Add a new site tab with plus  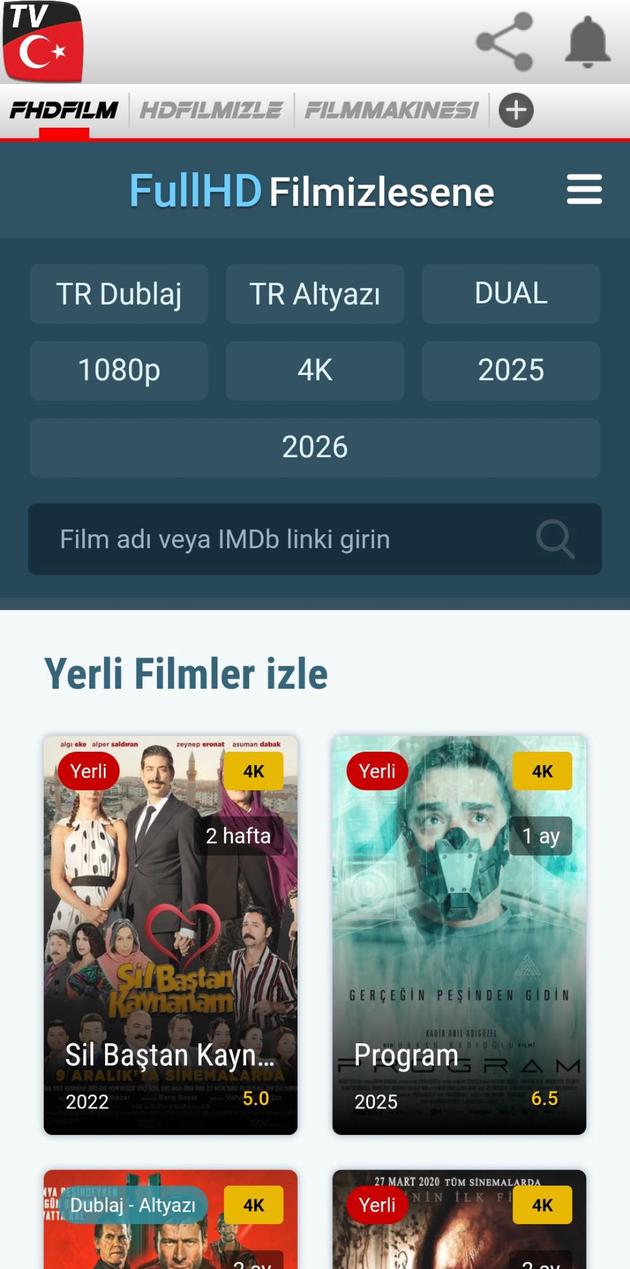coord(516,110)
